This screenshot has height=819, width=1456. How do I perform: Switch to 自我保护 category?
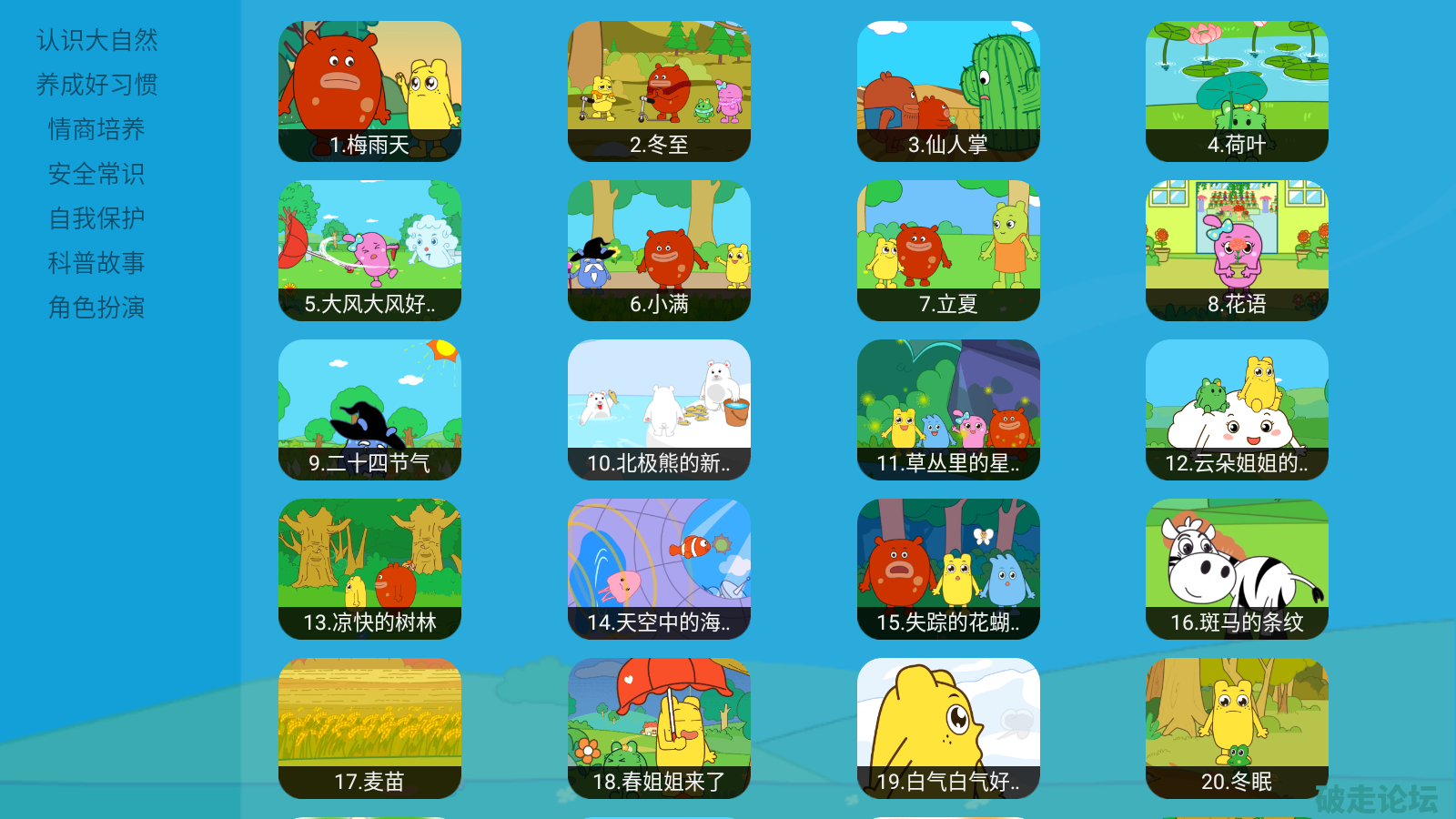96,218
